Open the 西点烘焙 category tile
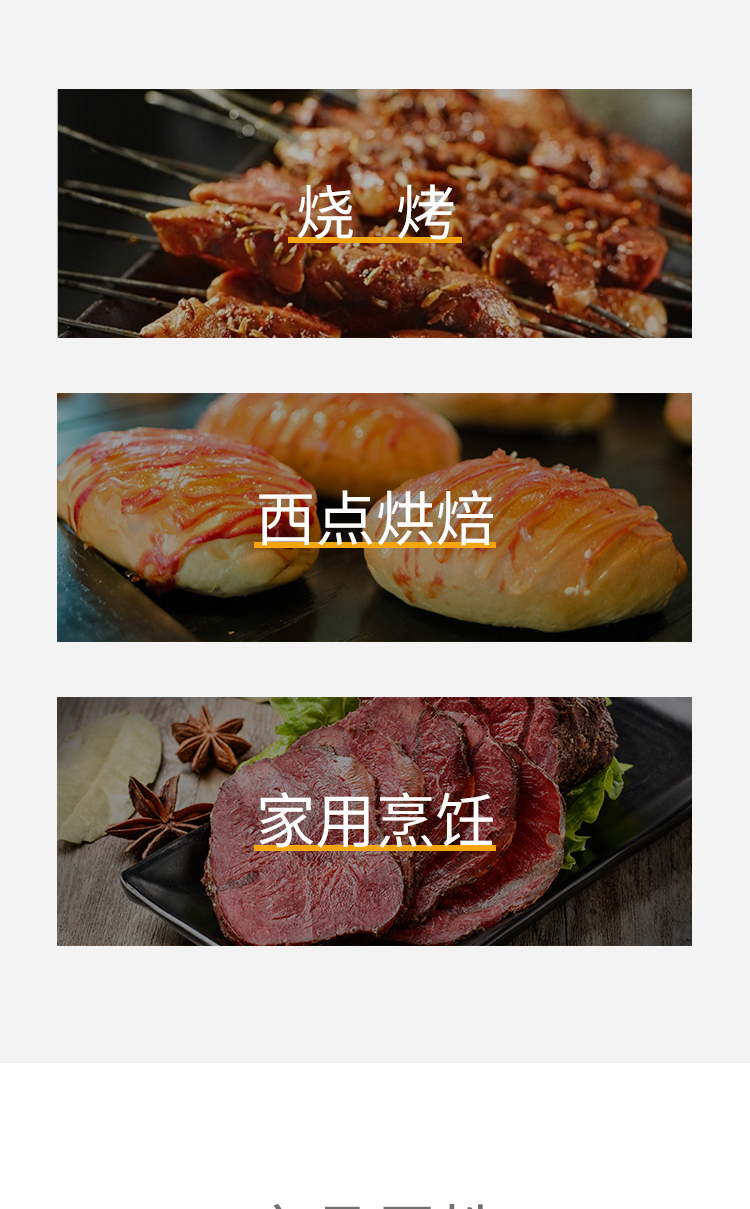The height and width of the screenshot is (1209, 750). (374, 518)
